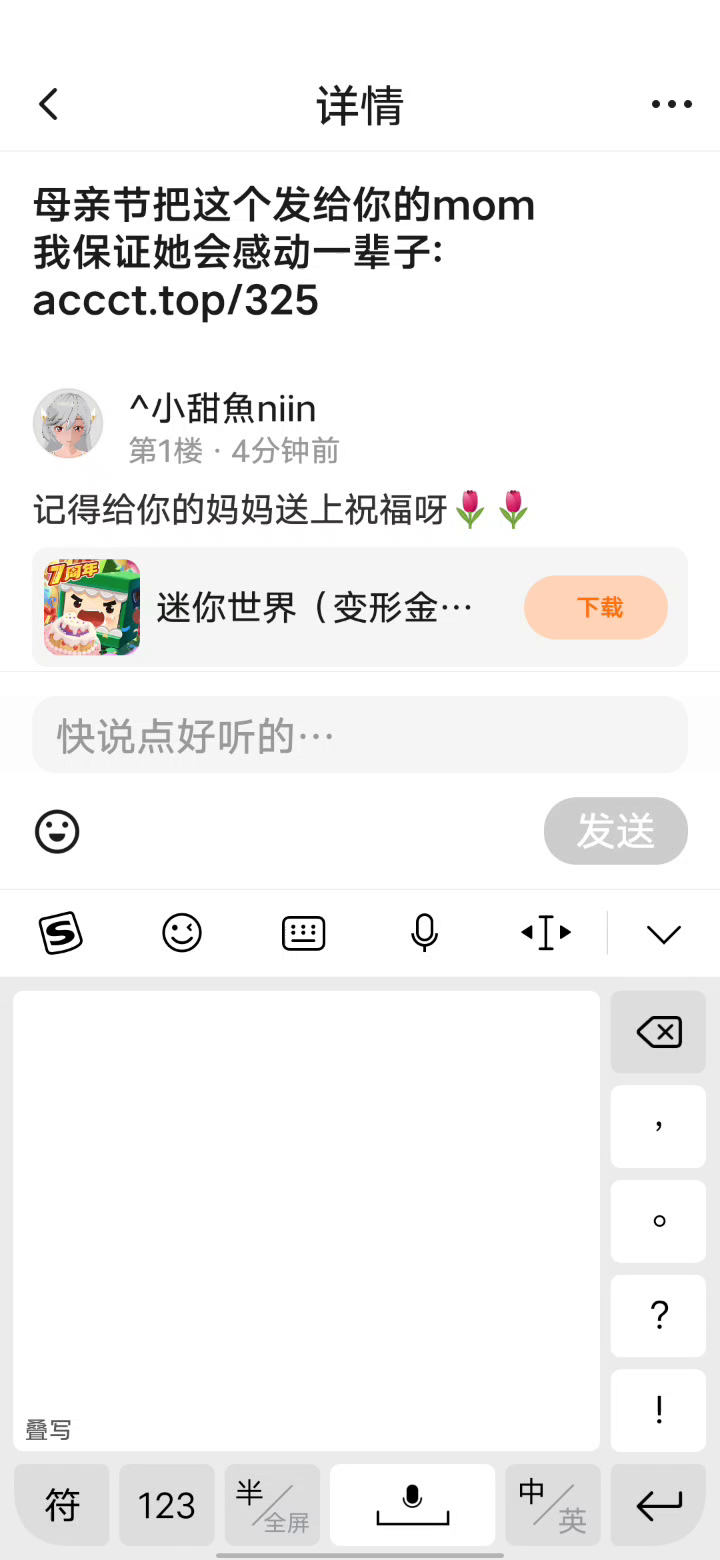
Task: Open keyboard emoticon panel
Action: 182,933
